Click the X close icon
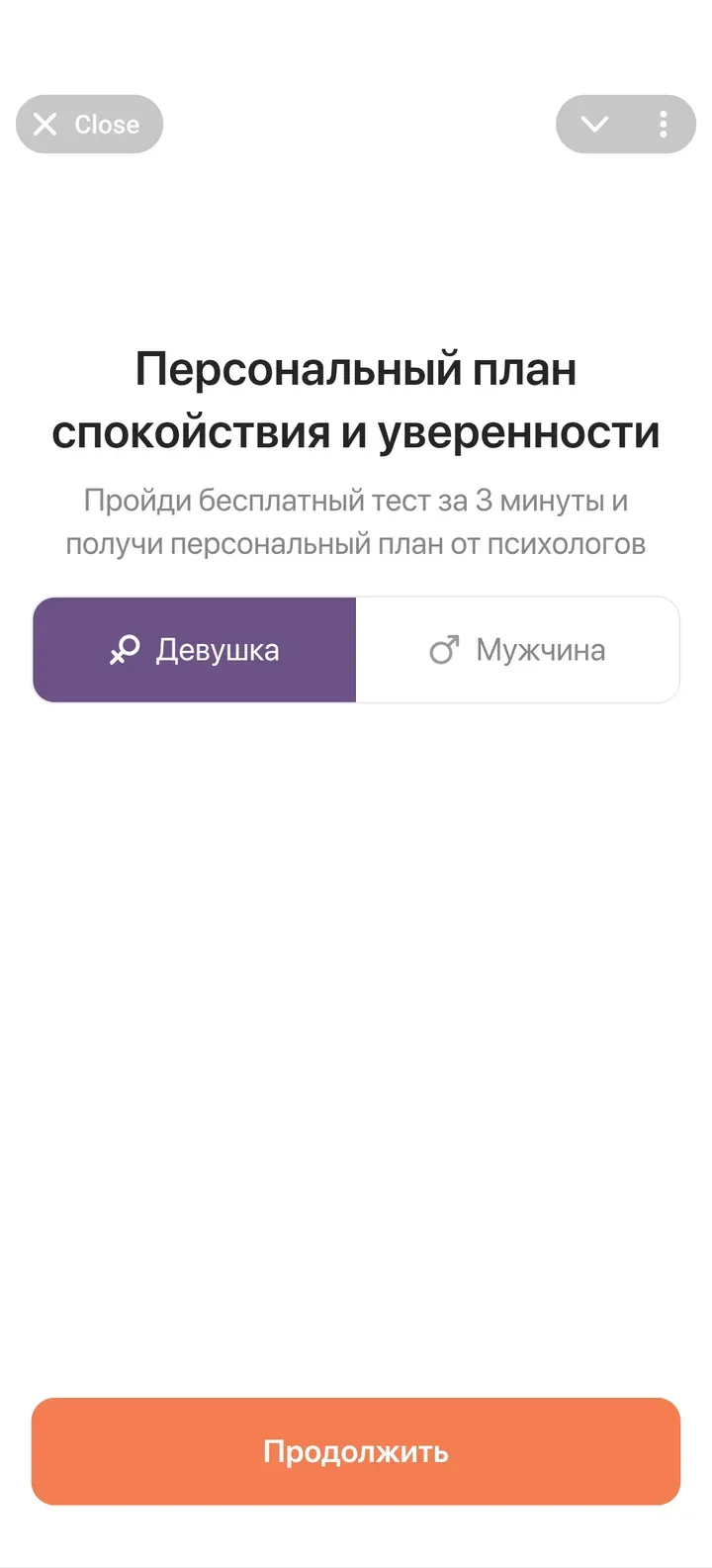This screenshot has width=712, height=1568. pyautogui.click(x=44, y=124)
